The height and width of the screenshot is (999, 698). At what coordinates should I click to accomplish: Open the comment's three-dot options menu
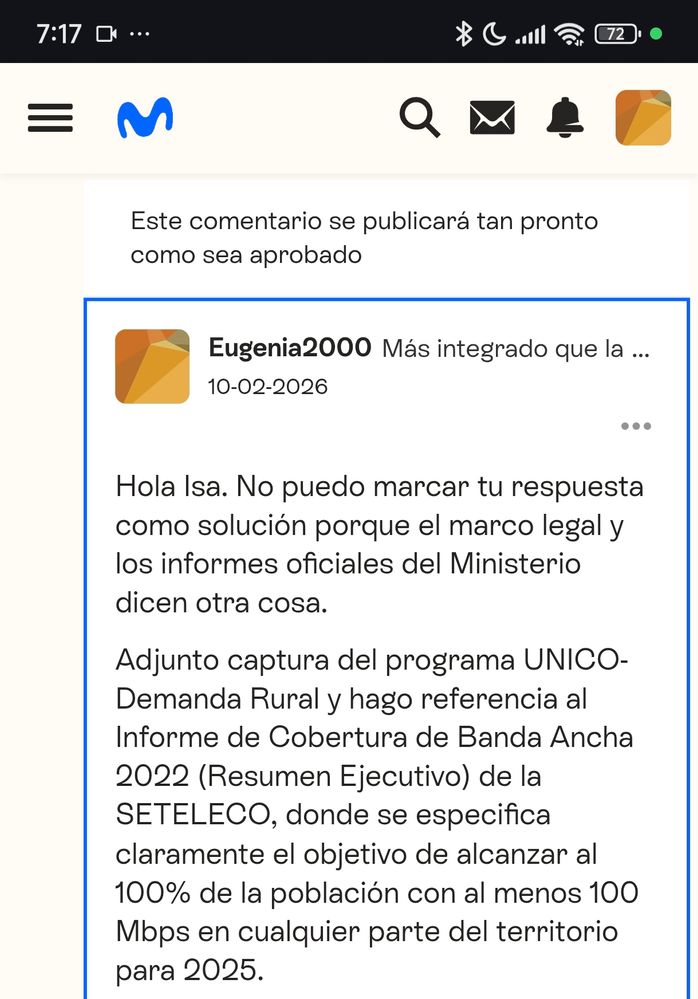636,426
